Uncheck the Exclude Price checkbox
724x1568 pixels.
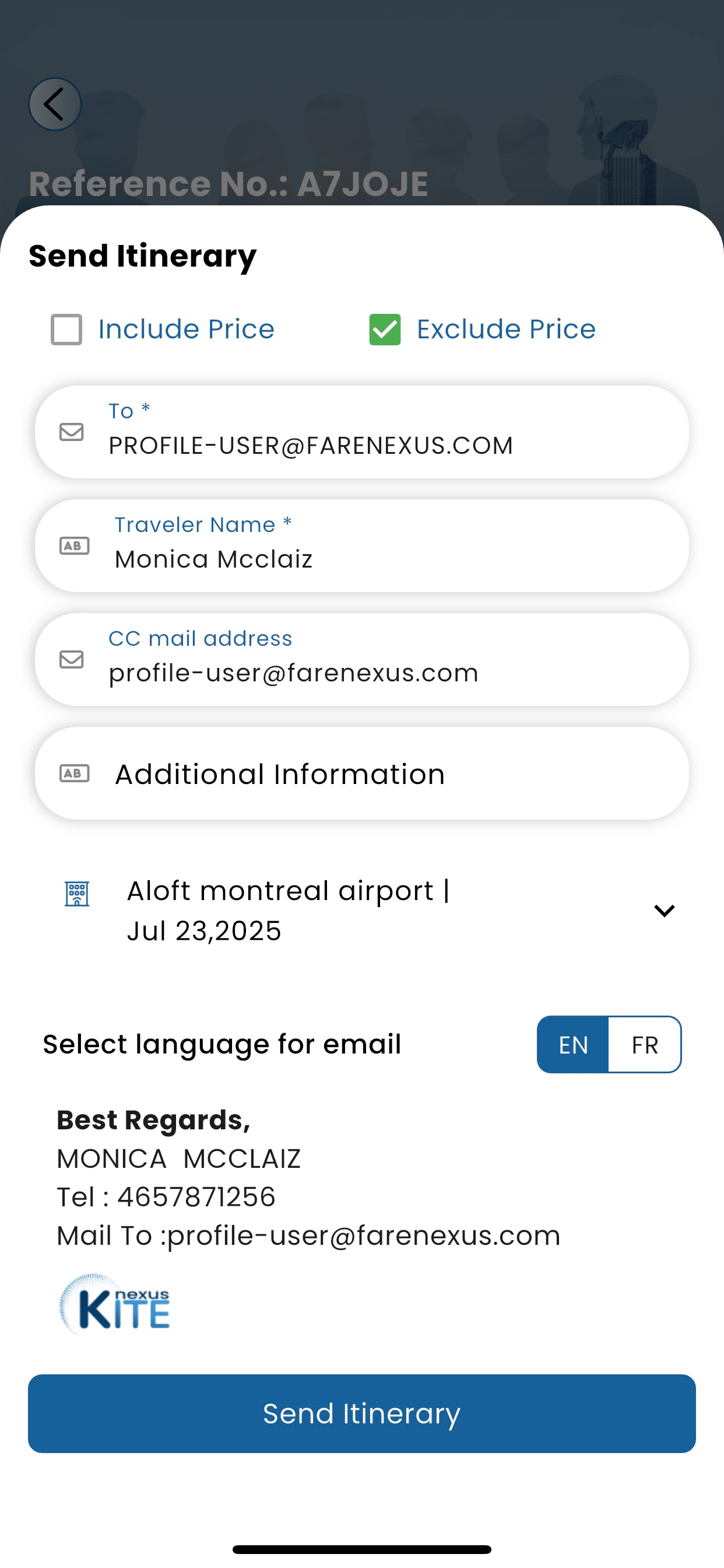385,330
